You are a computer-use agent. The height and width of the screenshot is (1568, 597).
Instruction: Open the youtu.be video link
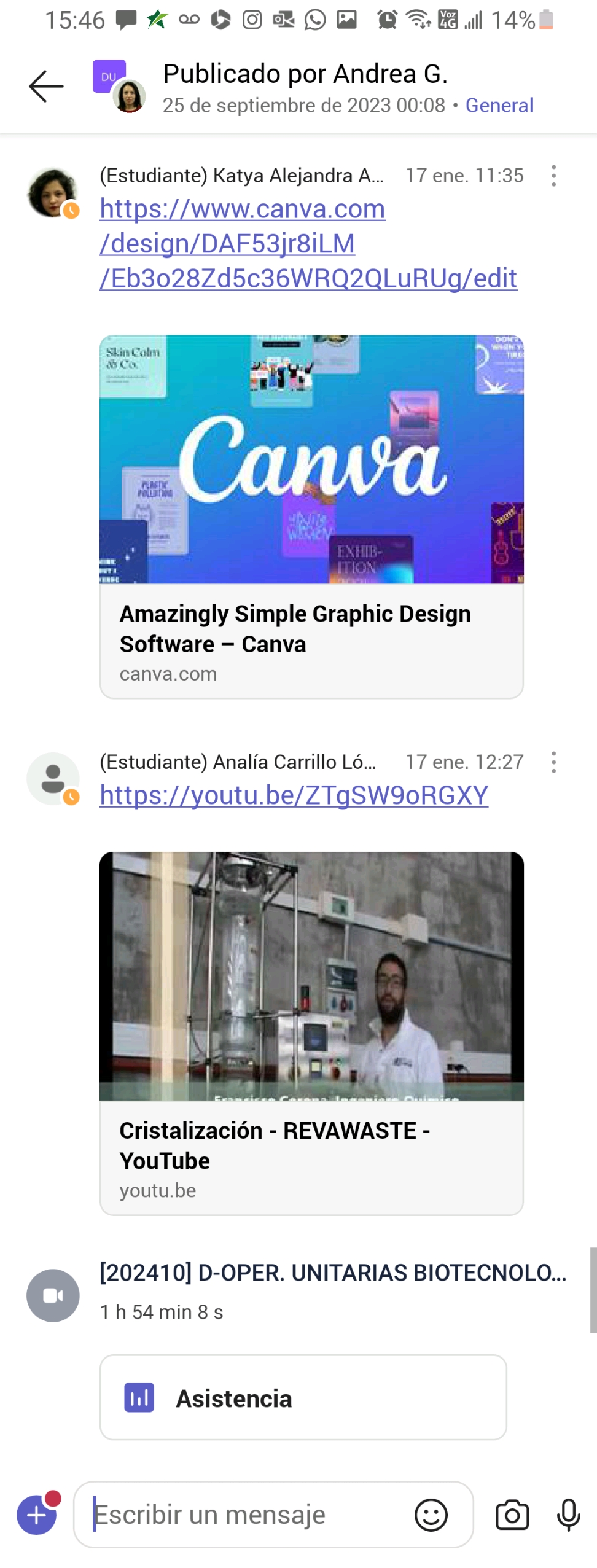[x=294, y=795]
